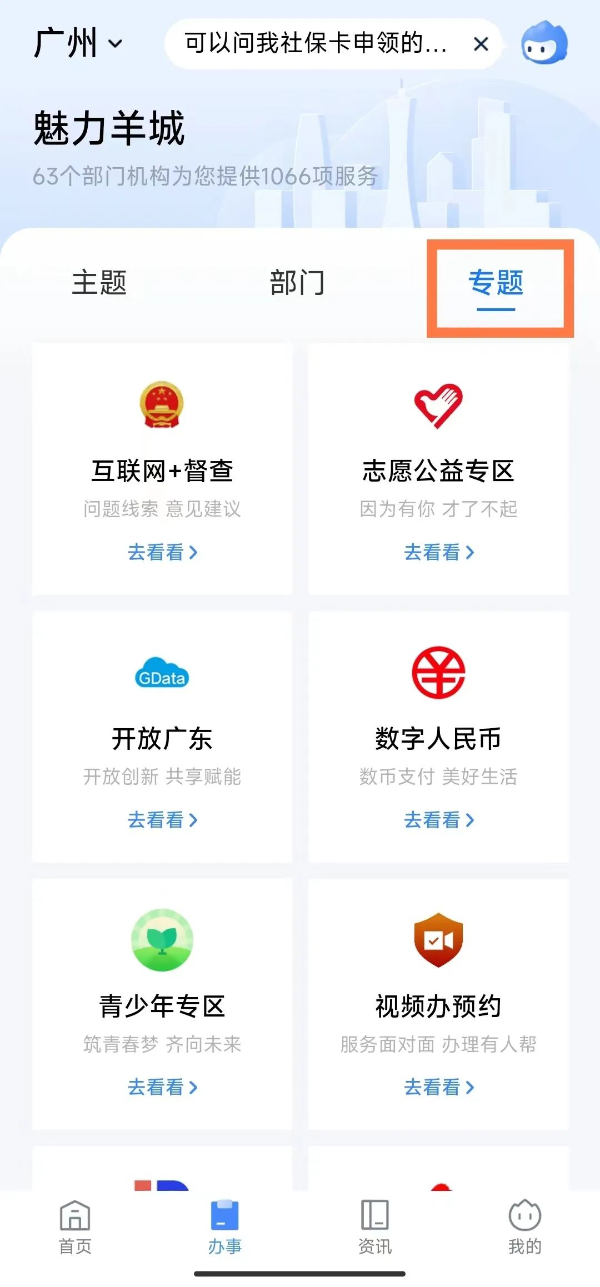Select the 办事 bottom tab
The width and height of the screenshot is (600, 1287).
[x=225, y=1227]
